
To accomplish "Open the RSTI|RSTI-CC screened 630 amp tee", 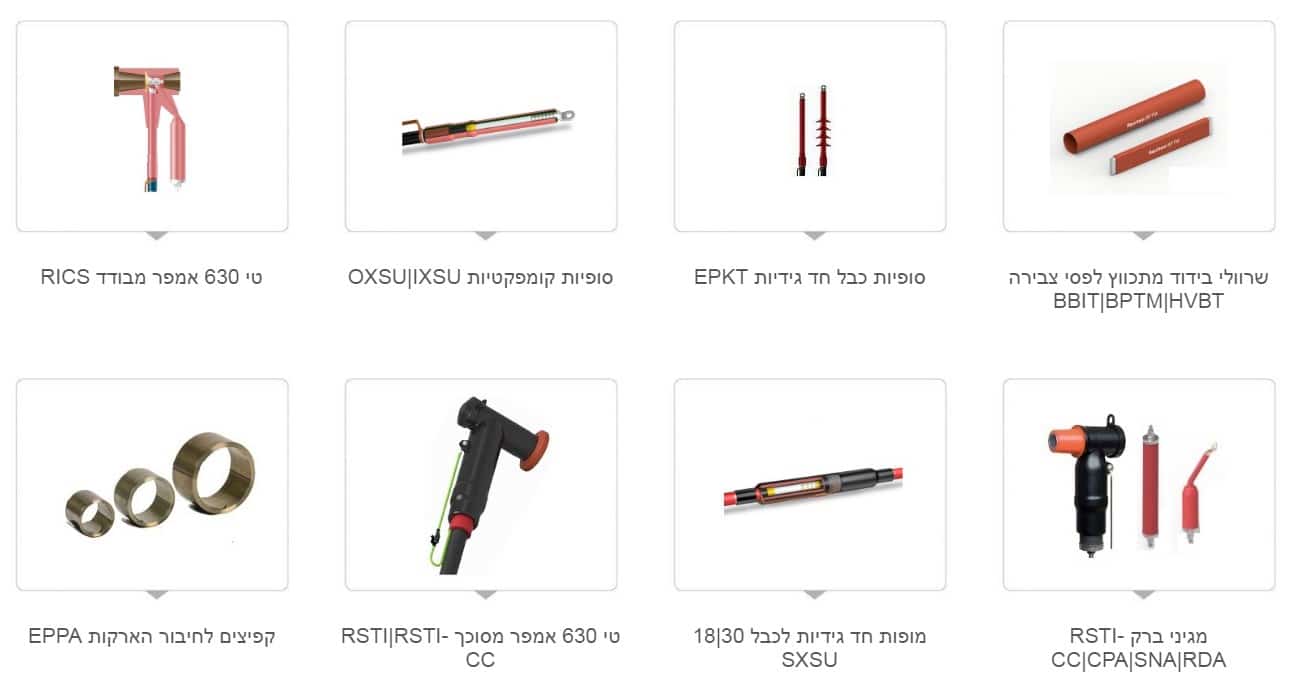I will tap(481, 485).
